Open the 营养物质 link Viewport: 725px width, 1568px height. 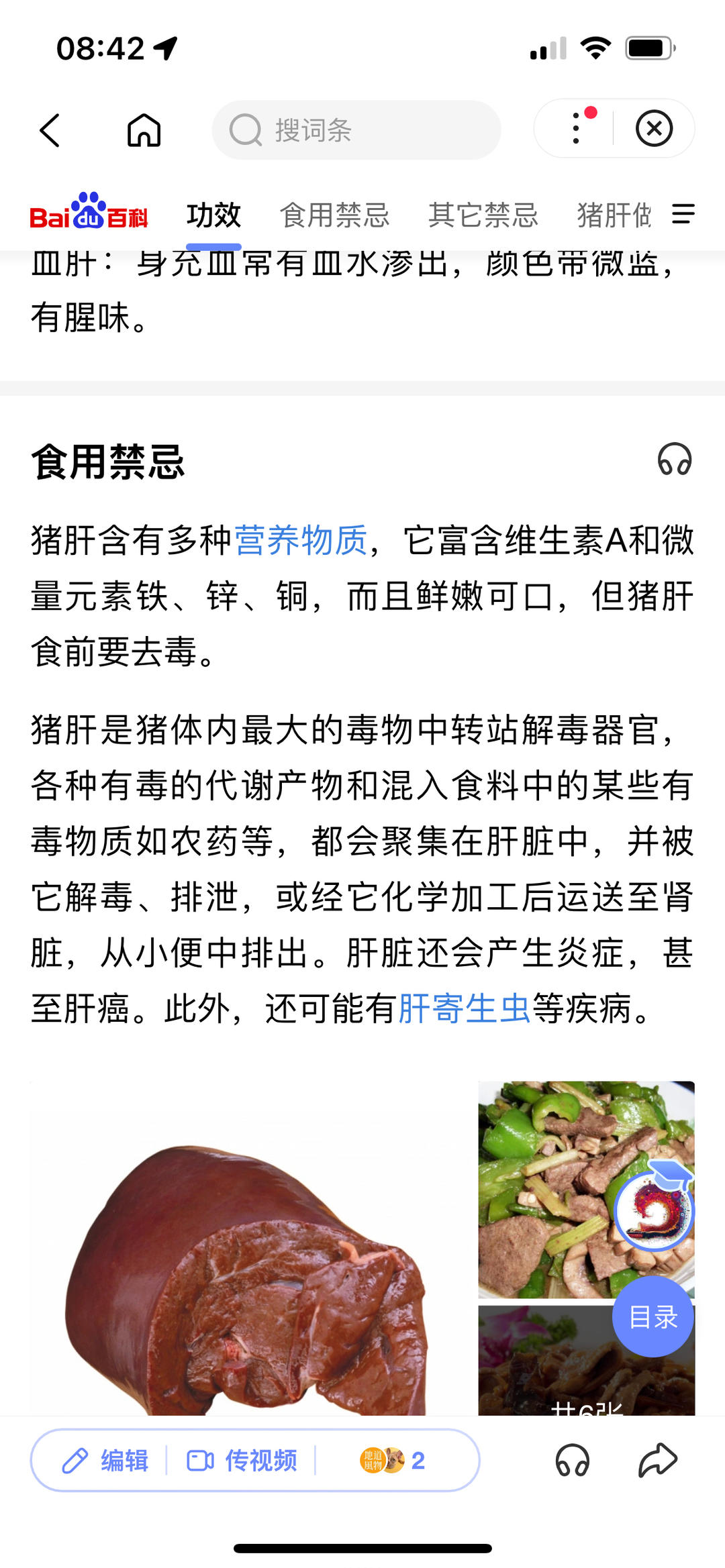pos(301,540)
